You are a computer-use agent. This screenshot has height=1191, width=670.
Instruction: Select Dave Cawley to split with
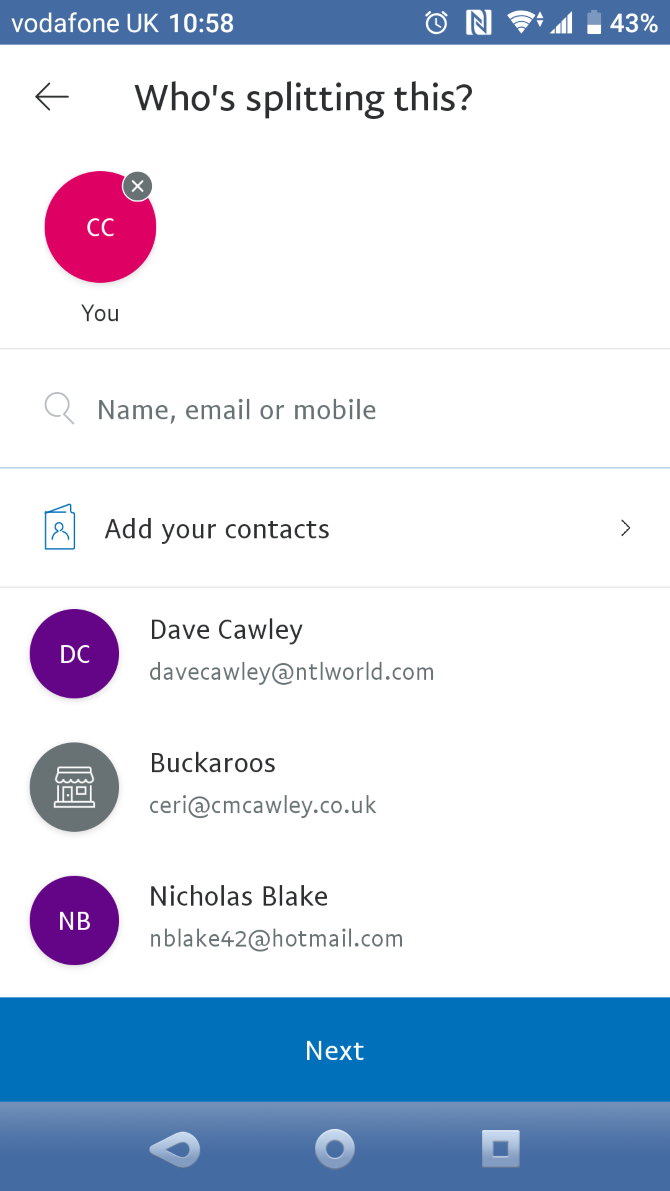[x=290, y=652]
